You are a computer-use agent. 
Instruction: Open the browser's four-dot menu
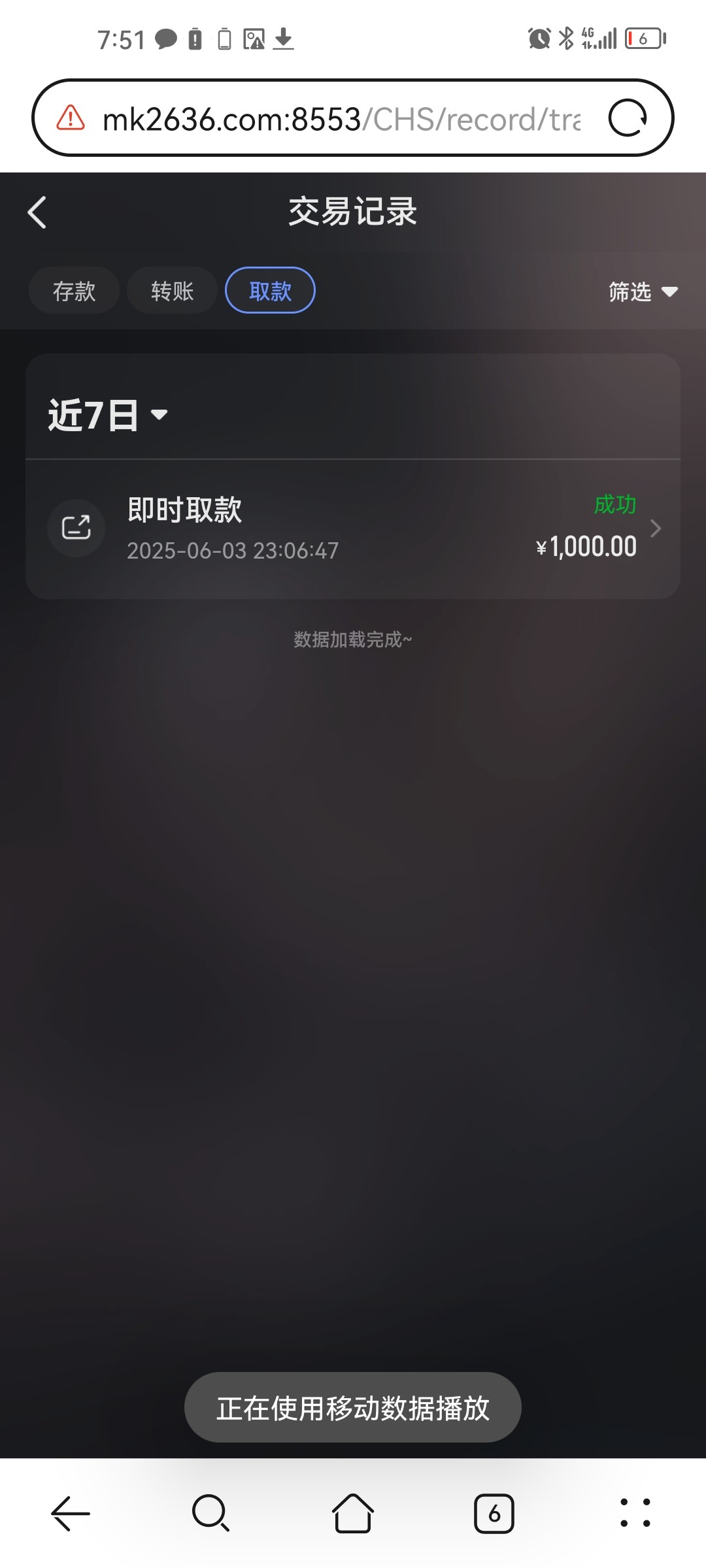click(x=635, y=1513)
